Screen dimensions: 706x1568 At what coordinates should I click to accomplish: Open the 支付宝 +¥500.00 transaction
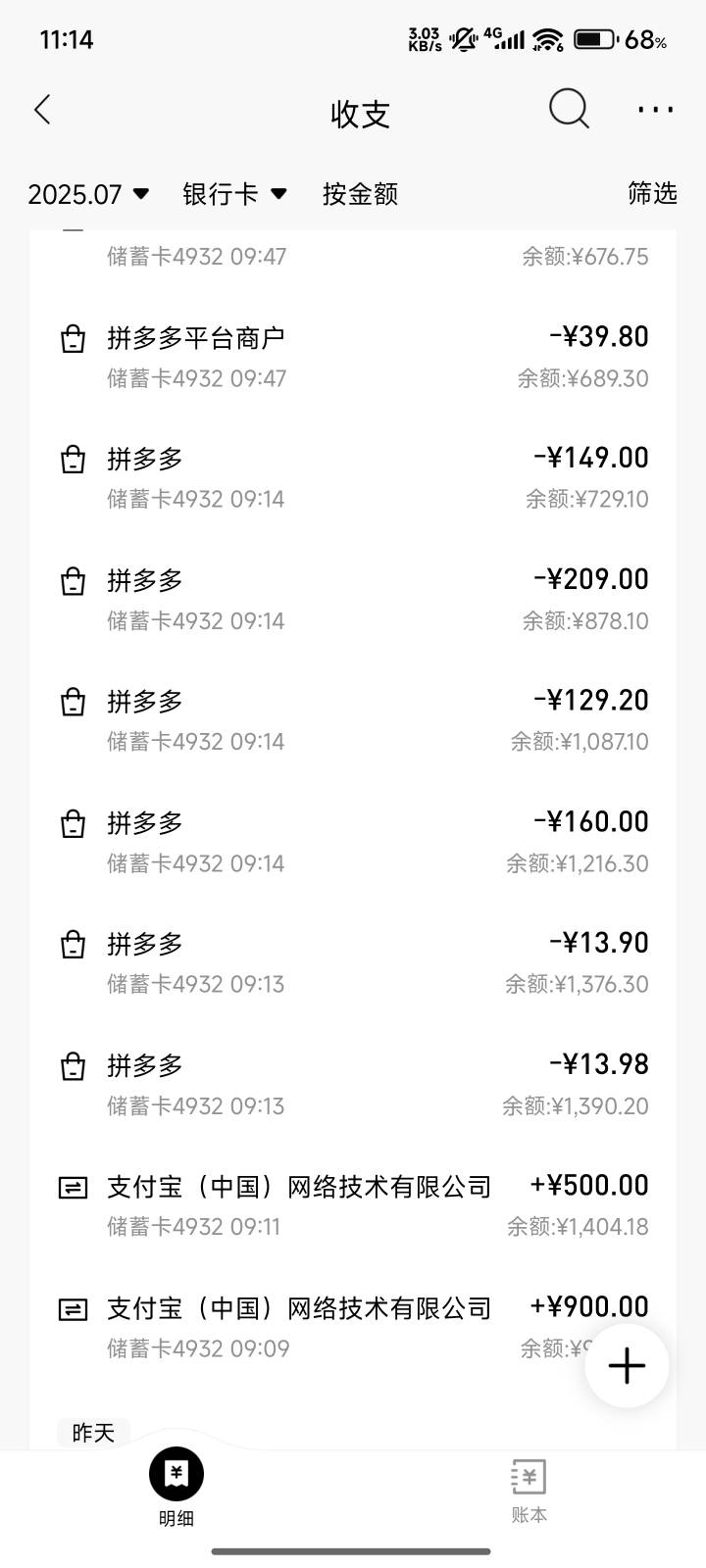[353, 1205]
